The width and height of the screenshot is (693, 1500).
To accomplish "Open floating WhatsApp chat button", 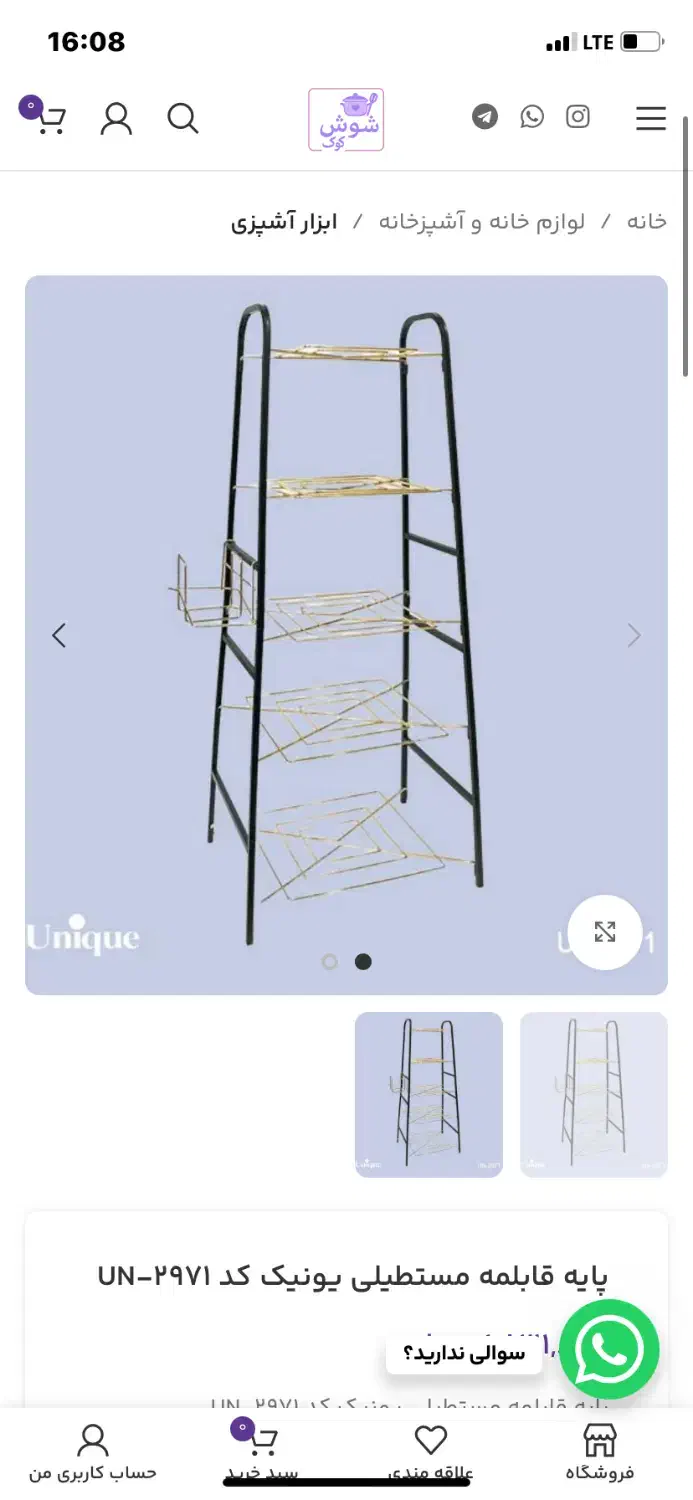I will point(609,1350).
